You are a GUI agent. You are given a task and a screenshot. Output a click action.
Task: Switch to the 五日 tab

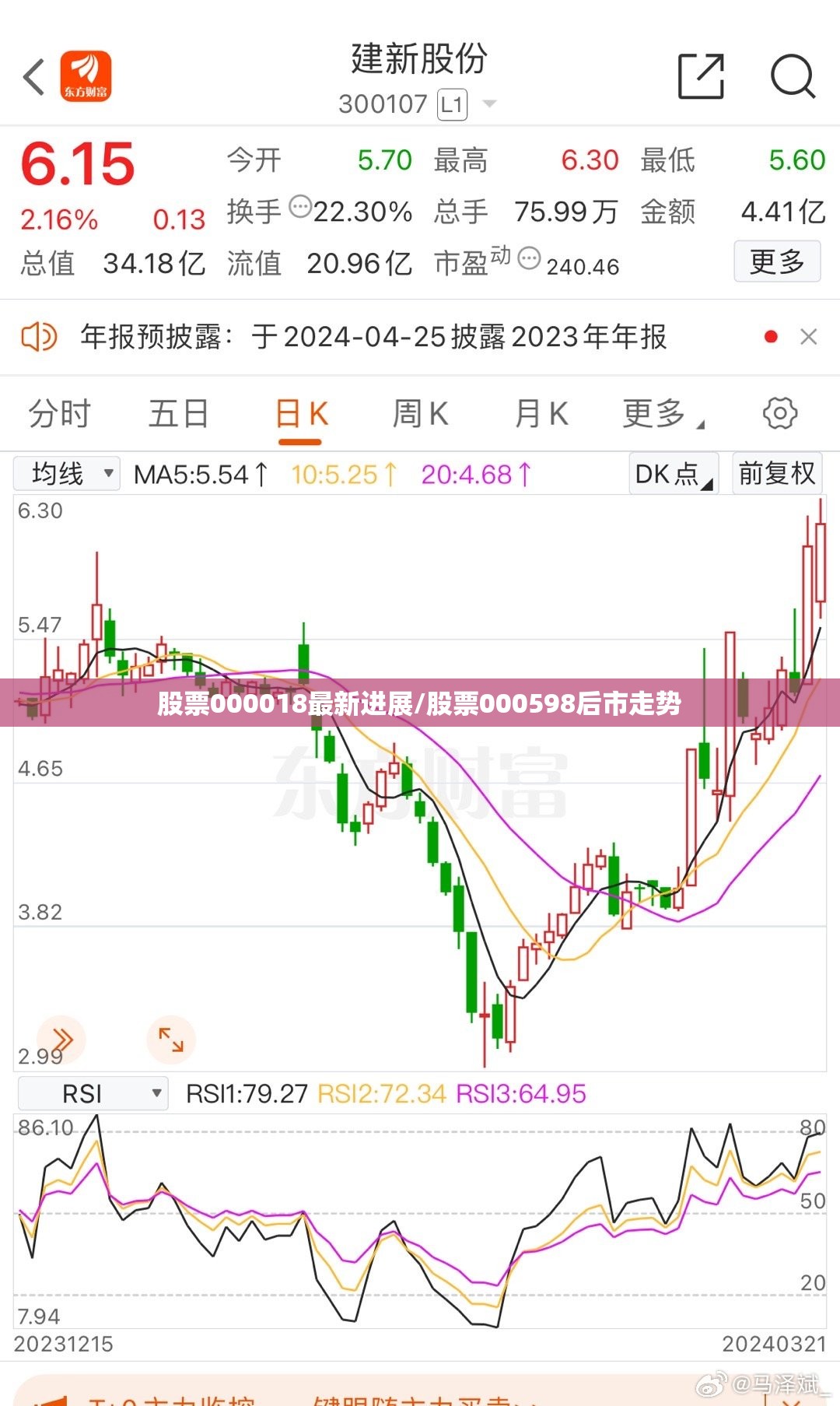pyautogui.click(x=179, y=413)
